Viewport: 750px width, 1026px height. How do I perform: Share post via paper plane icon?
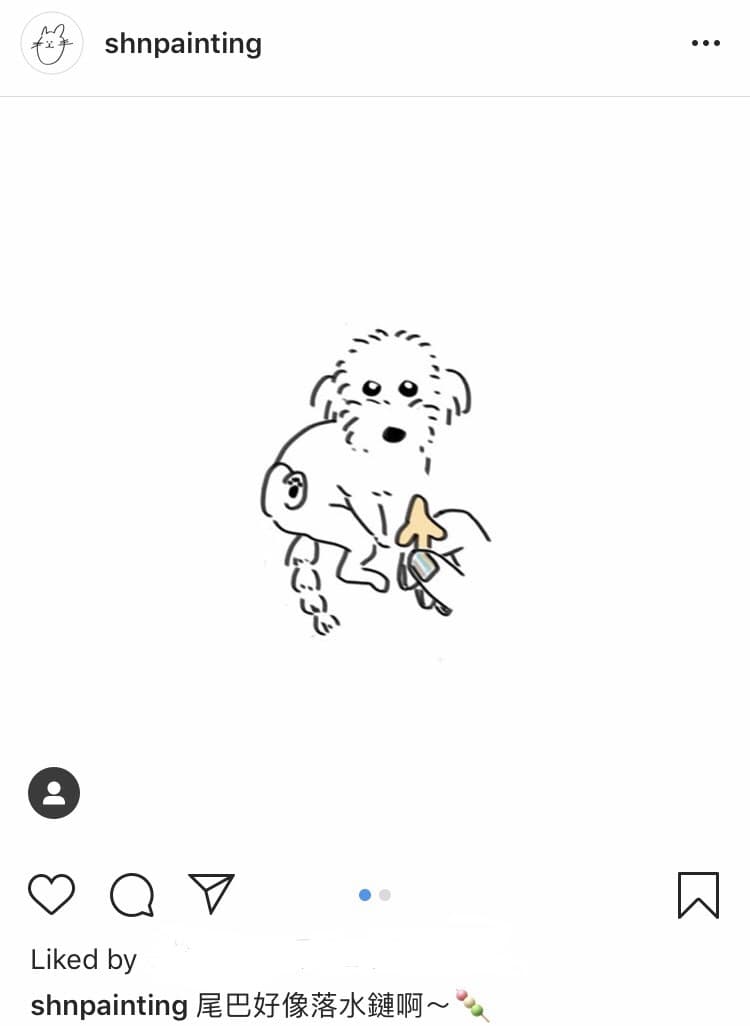(211, 893)
